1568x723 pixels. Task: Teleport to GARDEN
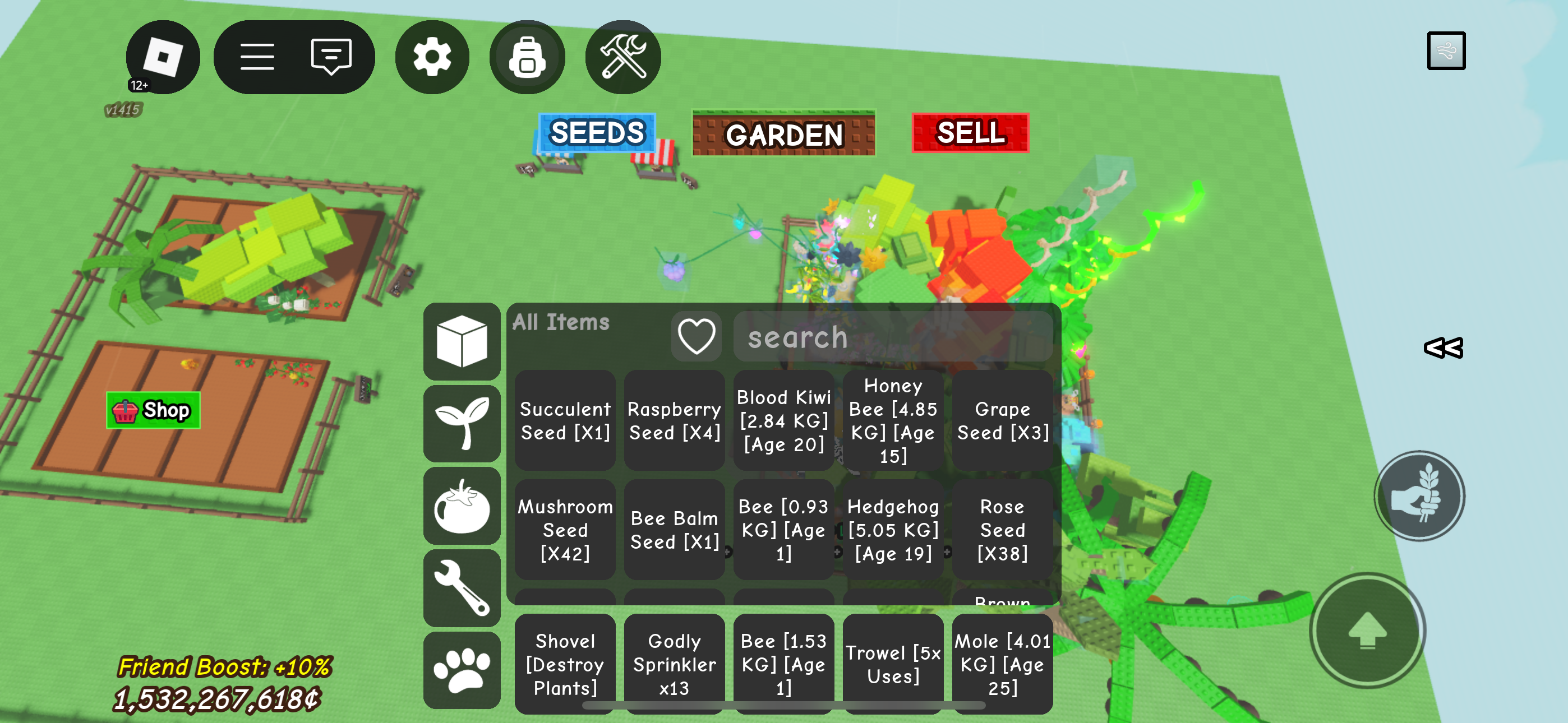point(783,134)
